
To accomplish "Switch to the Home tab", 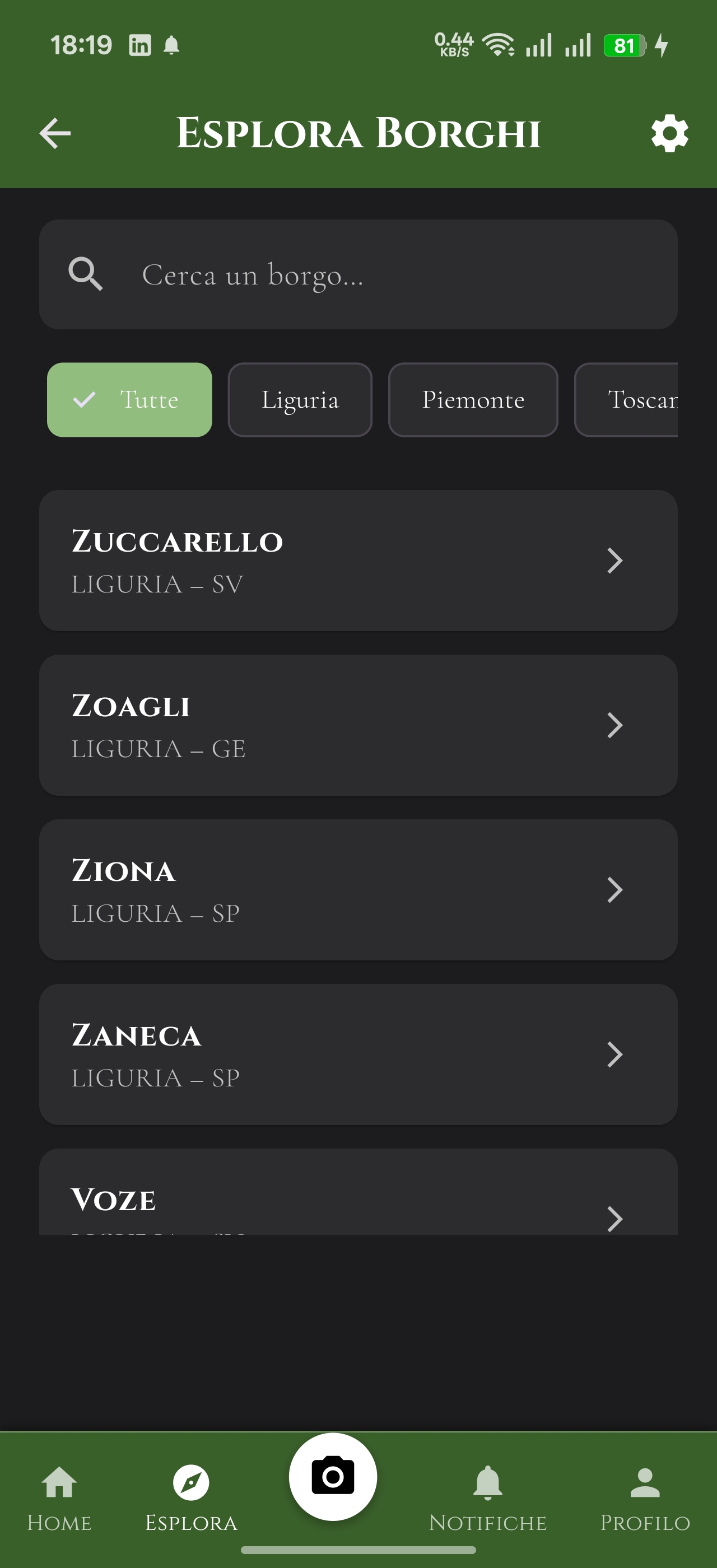I will [59, 1497].
